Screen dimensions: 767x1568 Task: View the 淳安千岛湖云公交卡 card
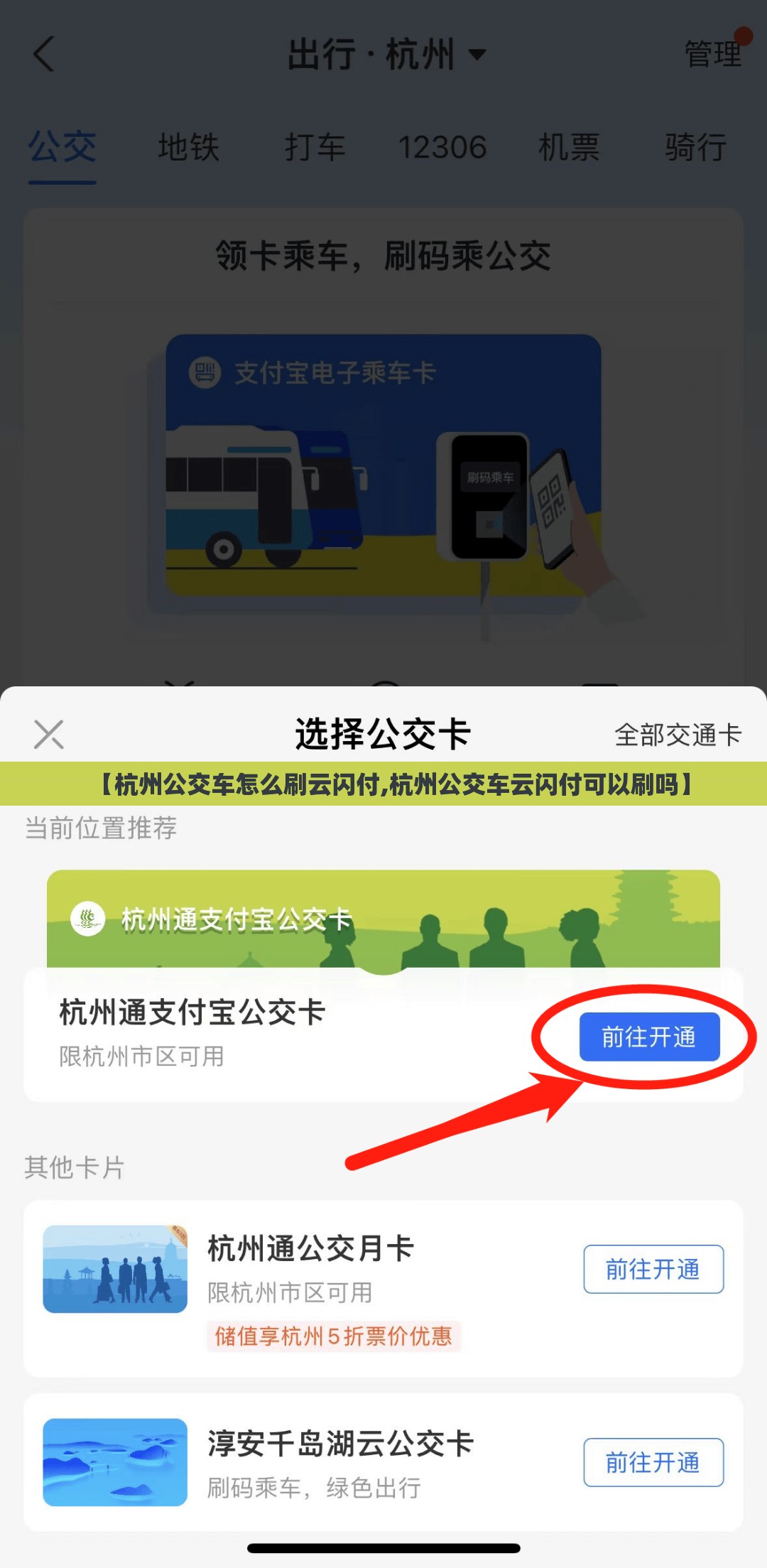(339, 1444)
